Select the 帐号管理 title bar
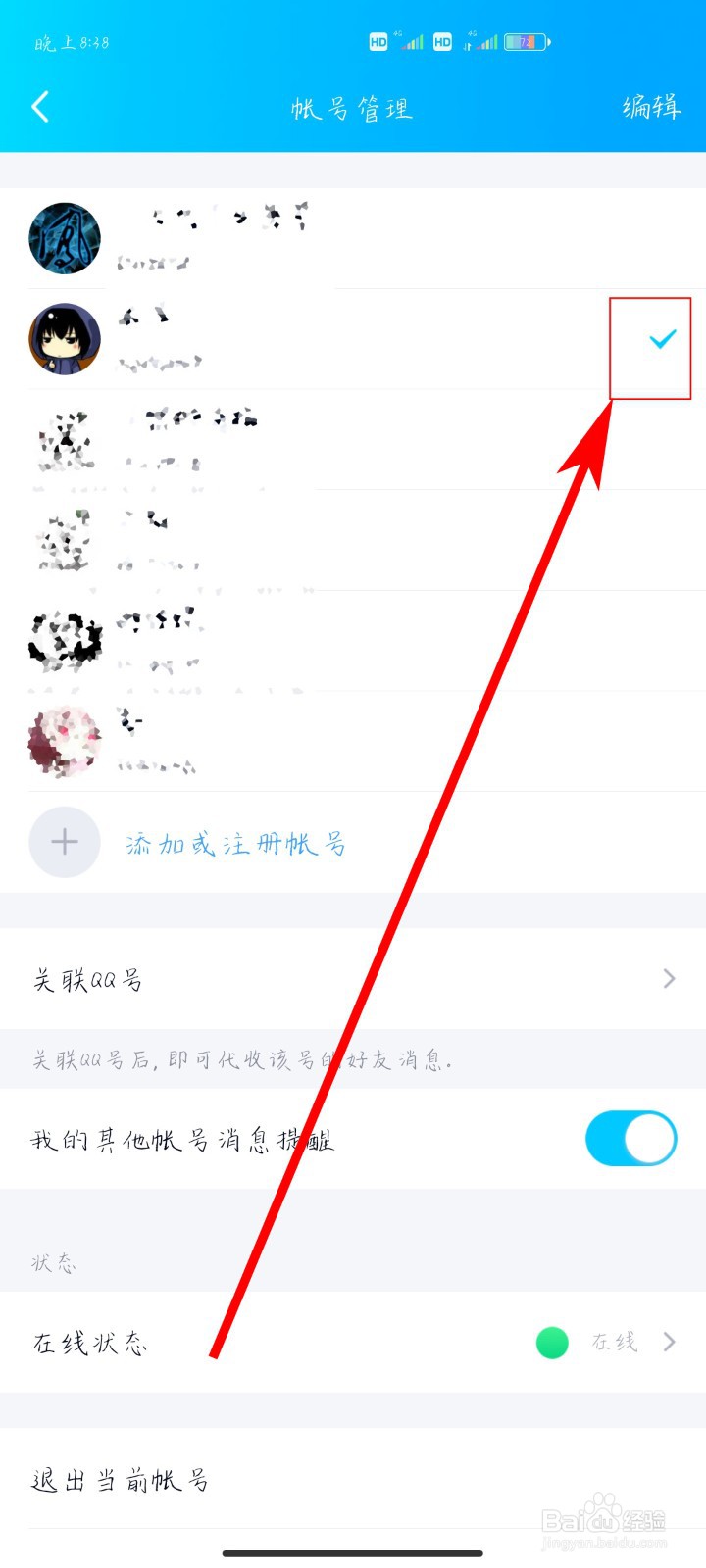Viewport: 706px width, 1568px height. coord(353,108)
